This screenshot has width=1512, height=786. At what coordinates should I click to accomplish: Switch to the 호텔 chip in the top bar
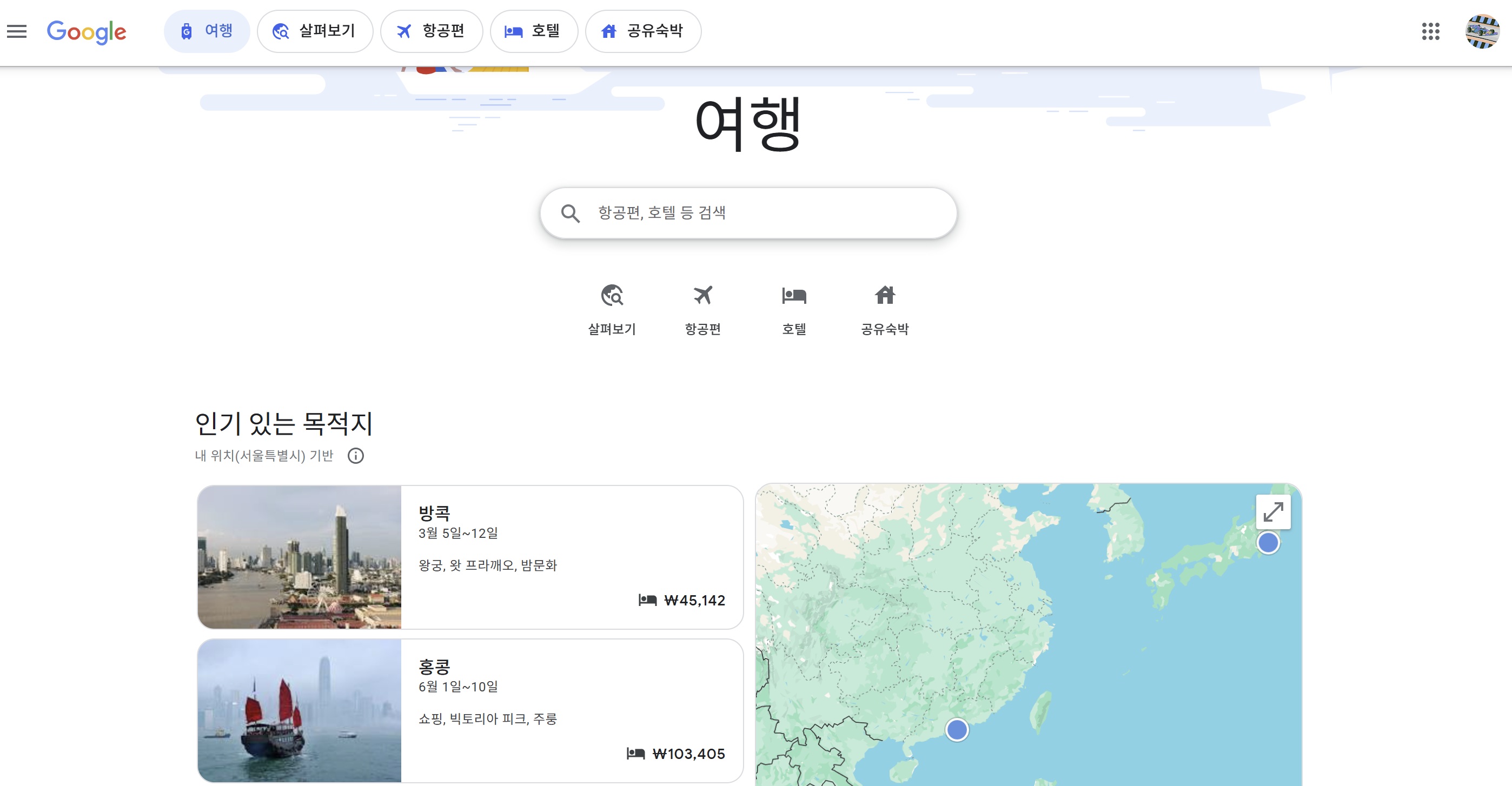534,31
